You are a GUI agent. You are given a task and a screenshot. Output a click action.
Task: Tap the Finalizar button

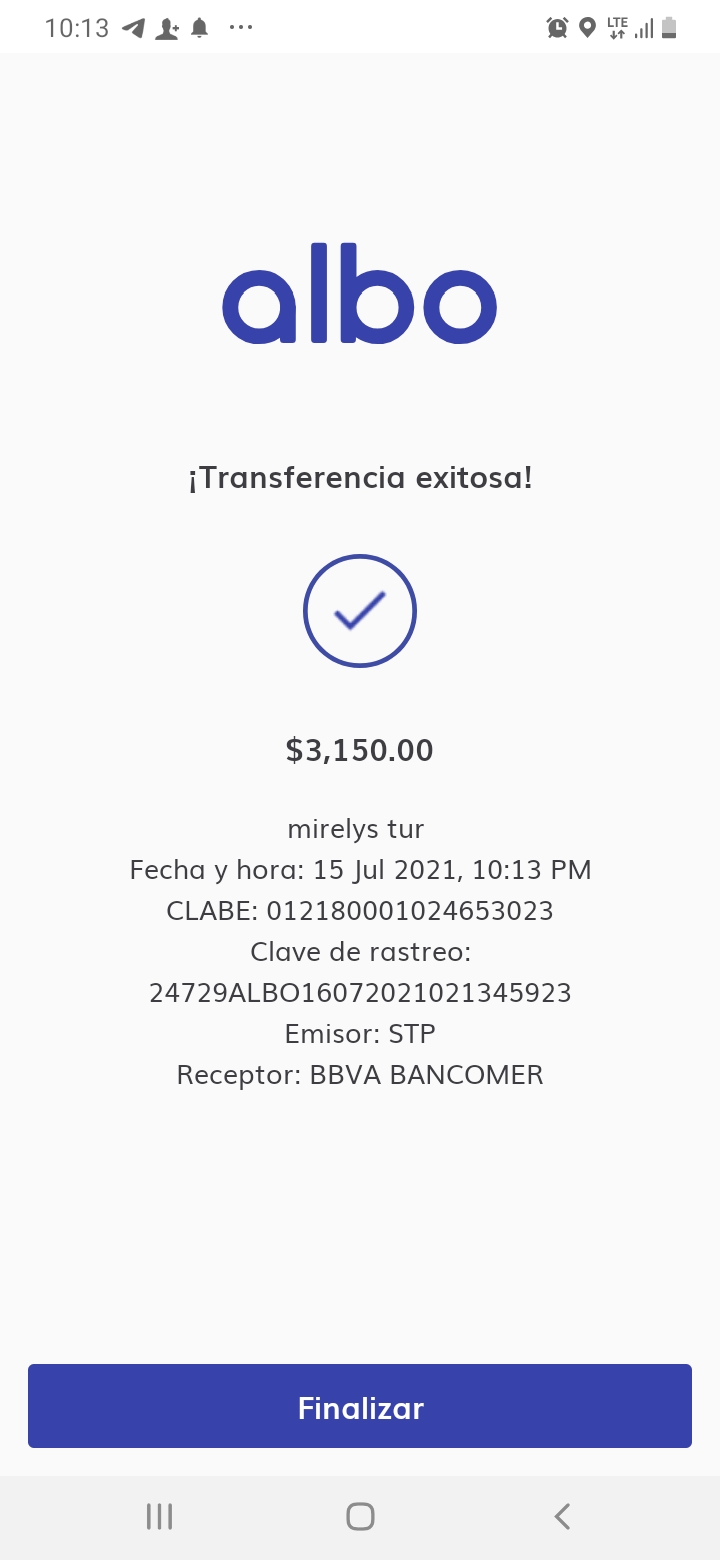(x=360, y=1406)
